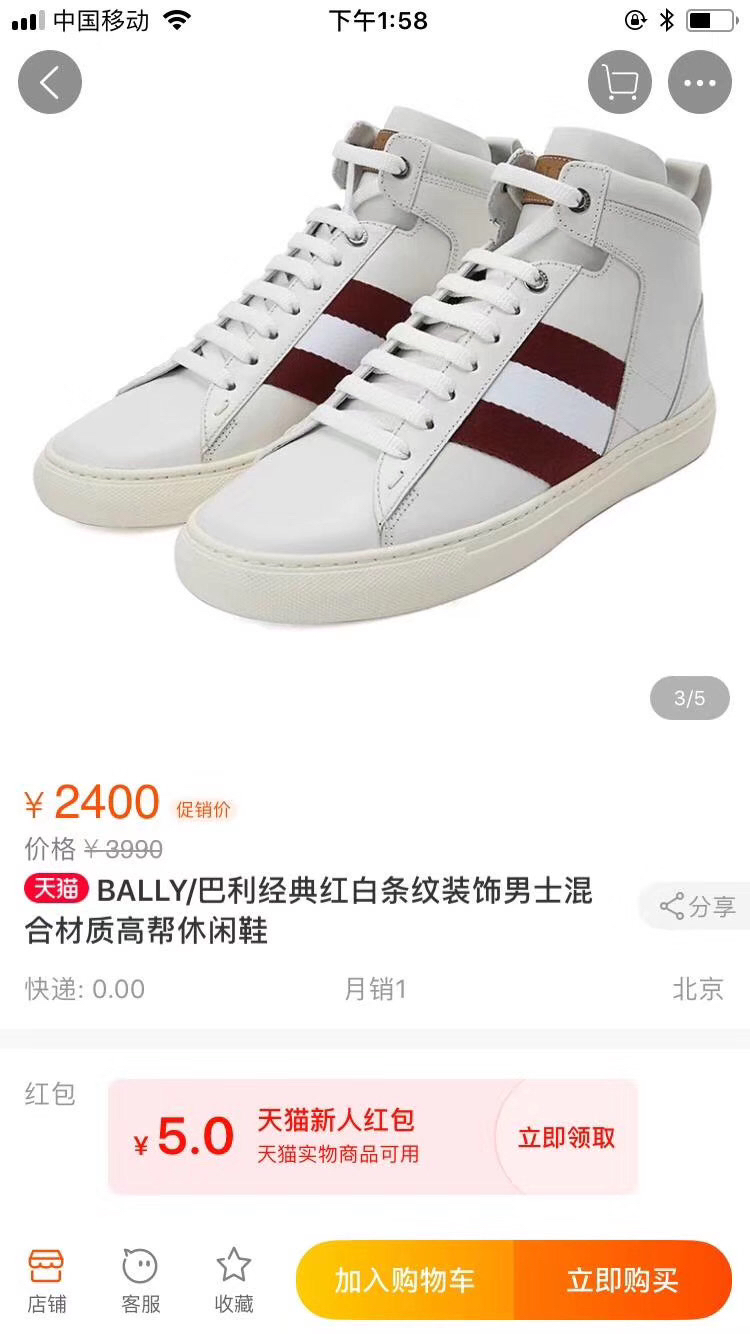750x1334 pixels.
Task: Contact 客服 customer service
Action: coord(140,1280)
